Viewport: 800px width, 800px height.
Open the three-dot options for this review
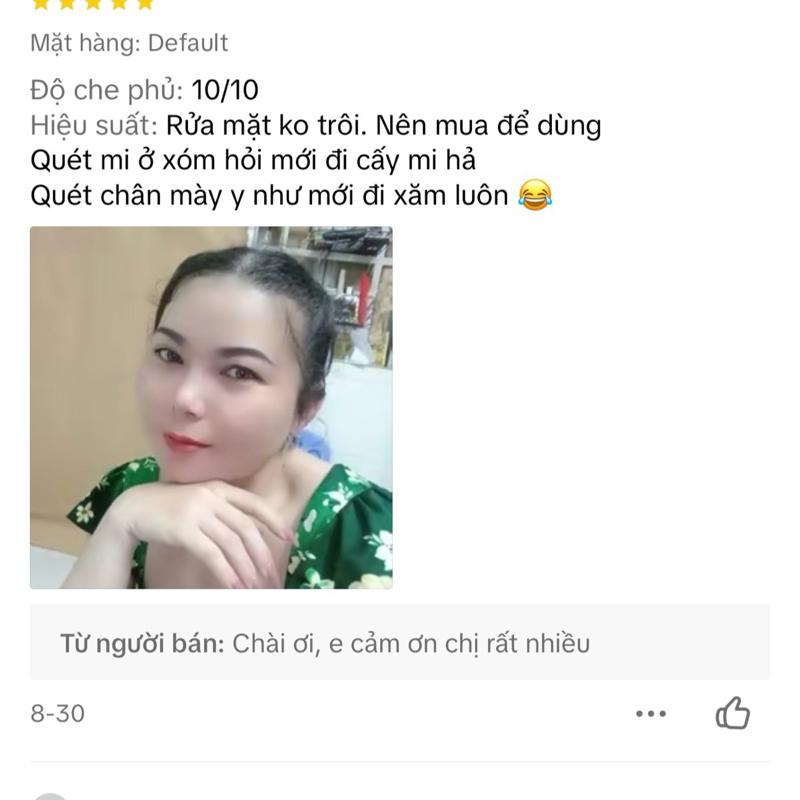pos(651,713)
